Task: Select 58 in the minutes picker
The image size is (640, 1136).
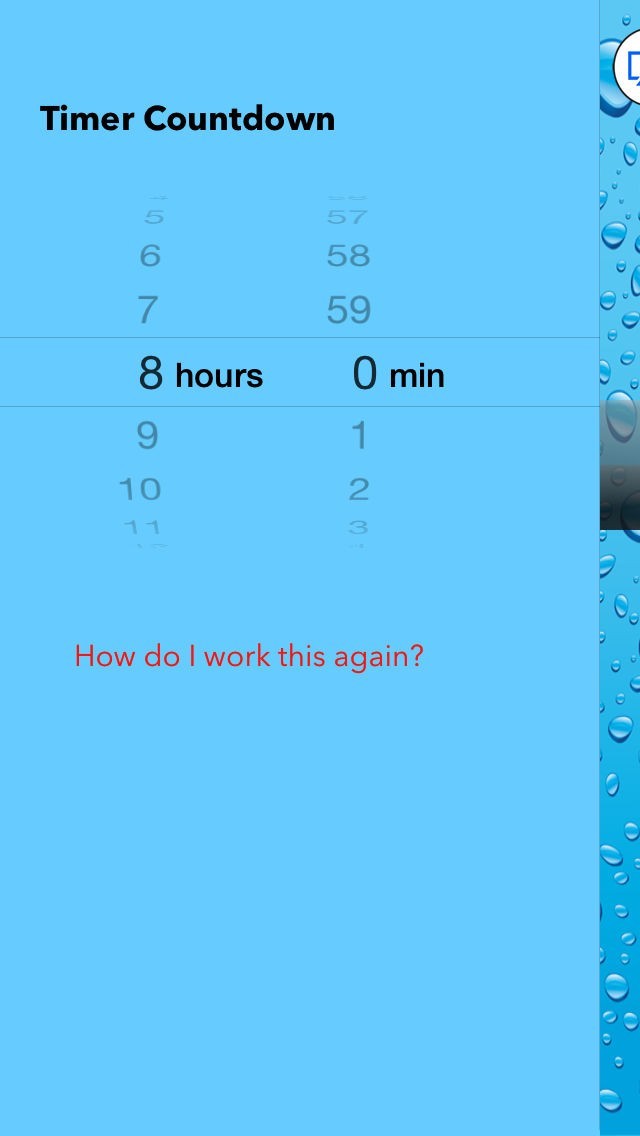Action: [349, 256]
